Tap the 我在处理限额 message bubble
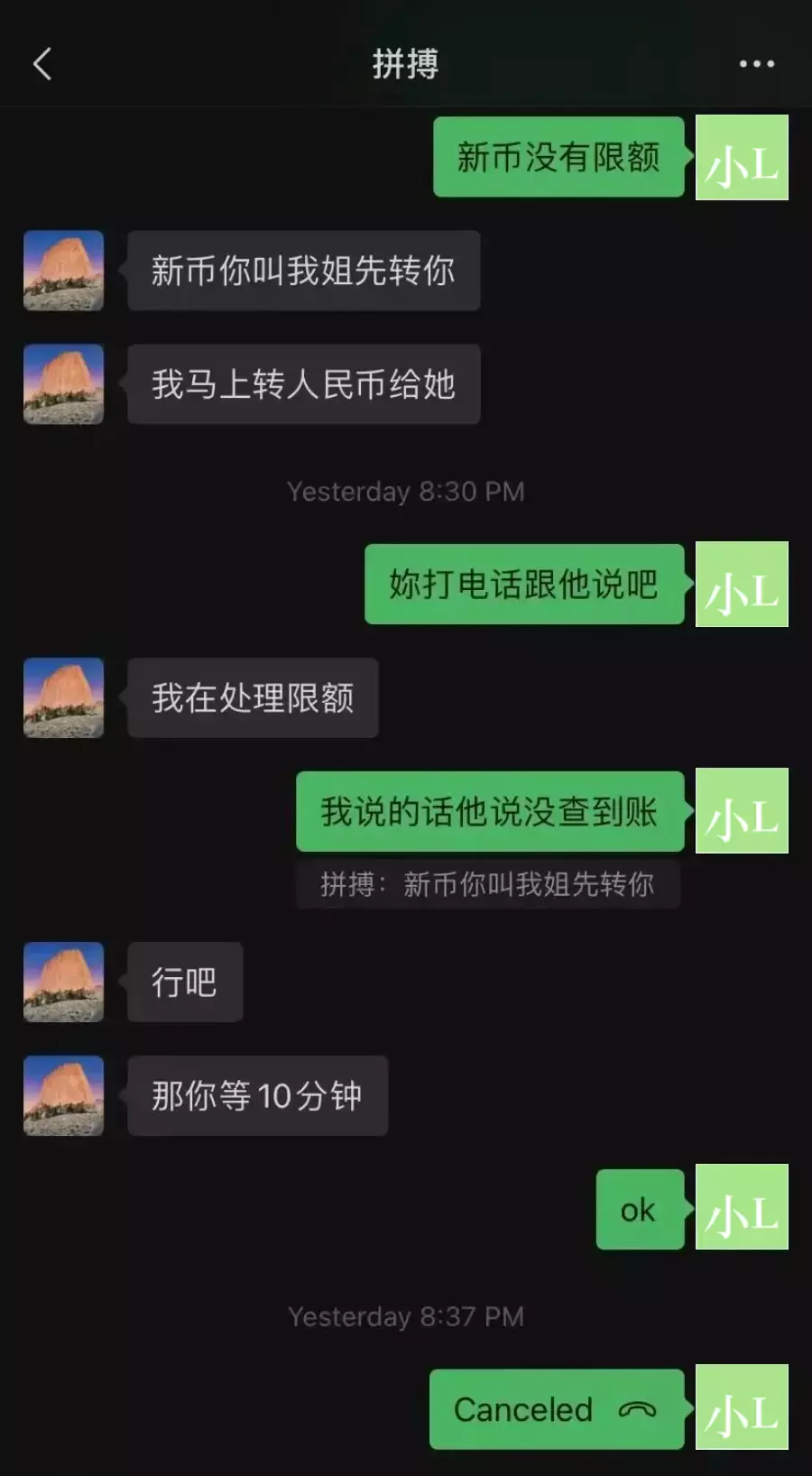812x1476 pixels. 253,697
